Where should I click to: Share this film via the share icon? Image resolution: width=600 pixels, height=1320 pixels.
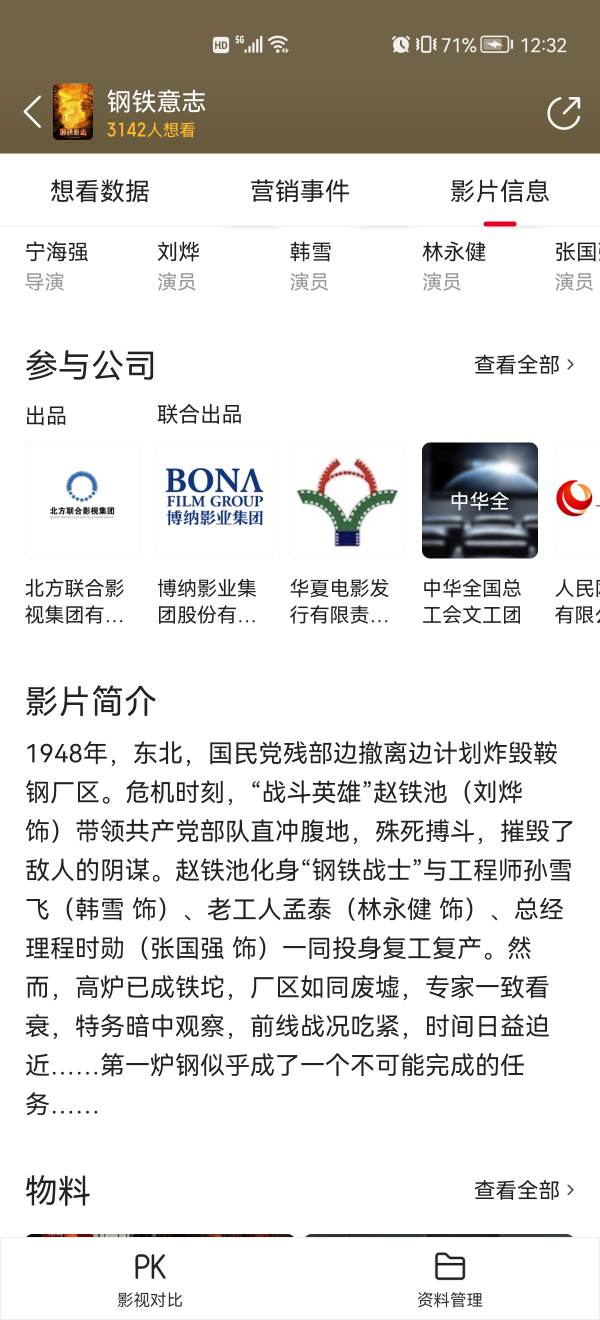pos(564,112)
